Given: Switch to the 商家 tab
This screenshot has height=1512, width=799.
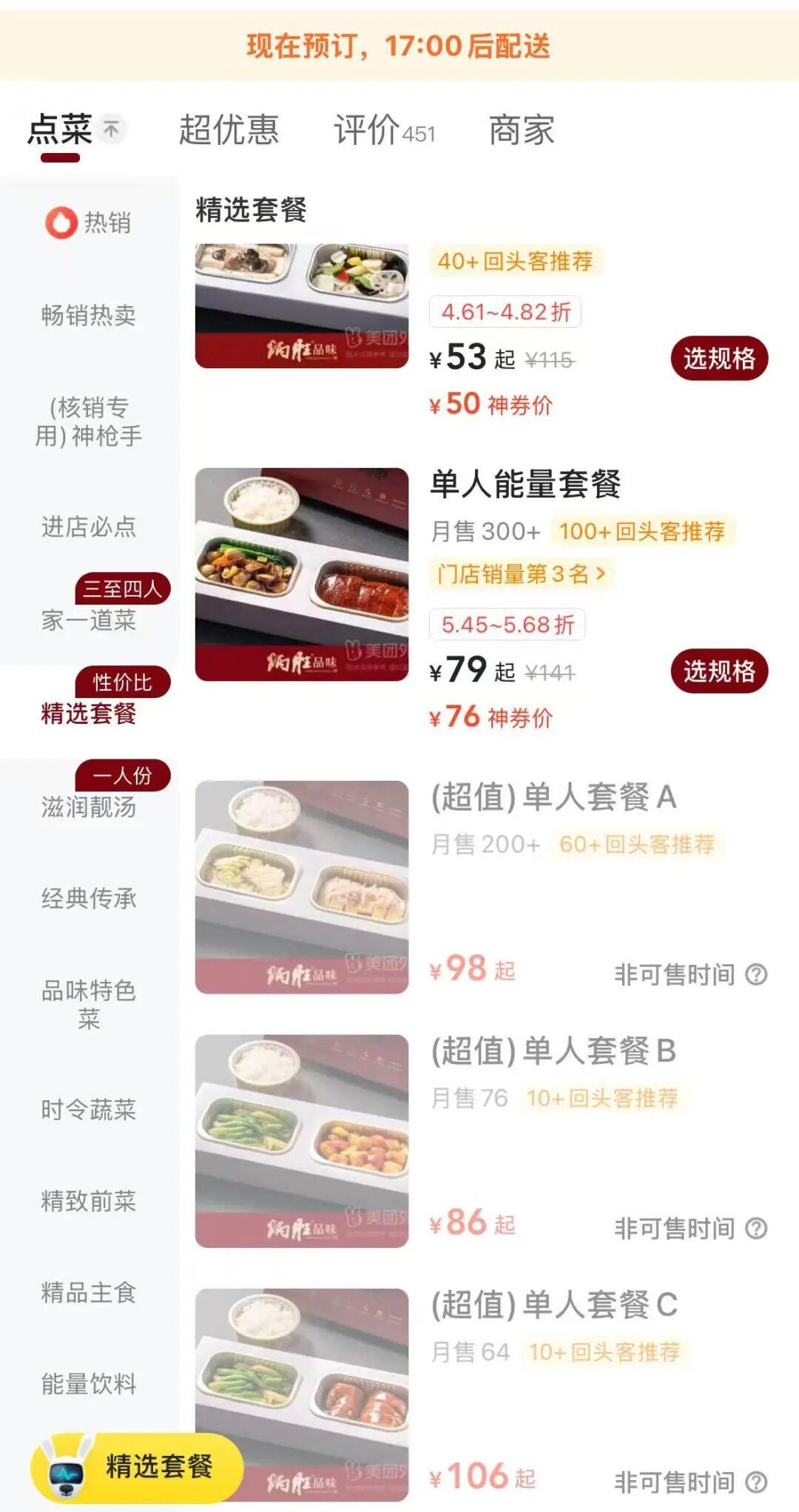Looking at the screenshot, I should 522,130.
